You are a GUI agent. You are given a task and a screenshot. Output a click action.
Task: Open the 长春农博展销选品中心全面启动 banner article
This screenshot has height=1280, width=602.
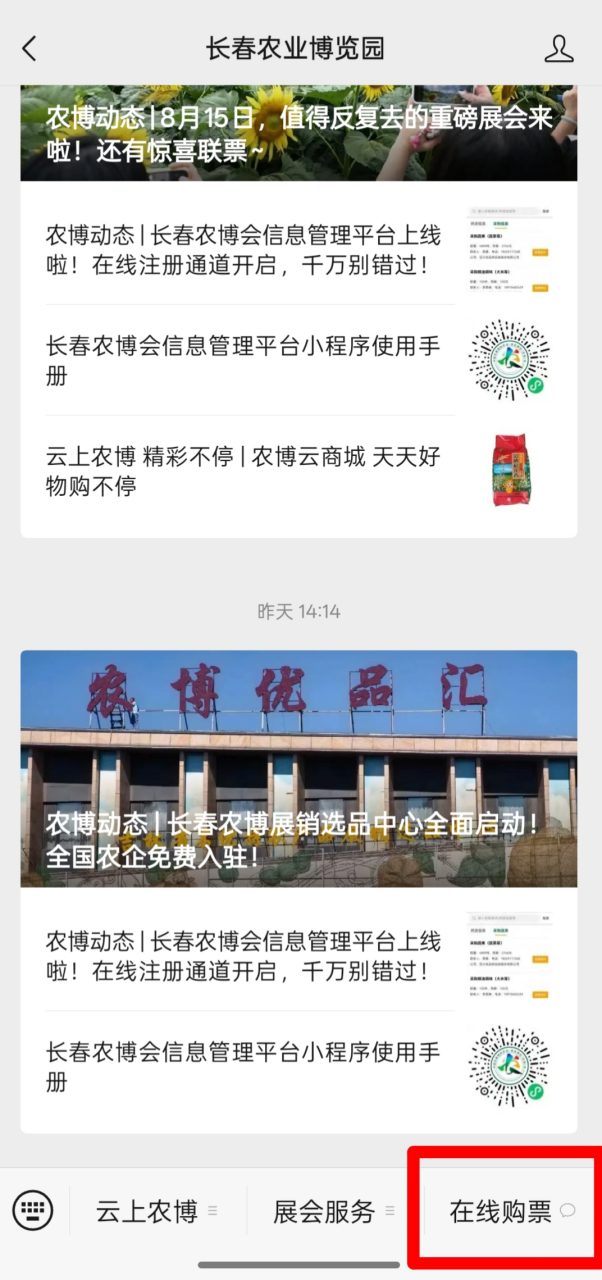tap(298, 768)
